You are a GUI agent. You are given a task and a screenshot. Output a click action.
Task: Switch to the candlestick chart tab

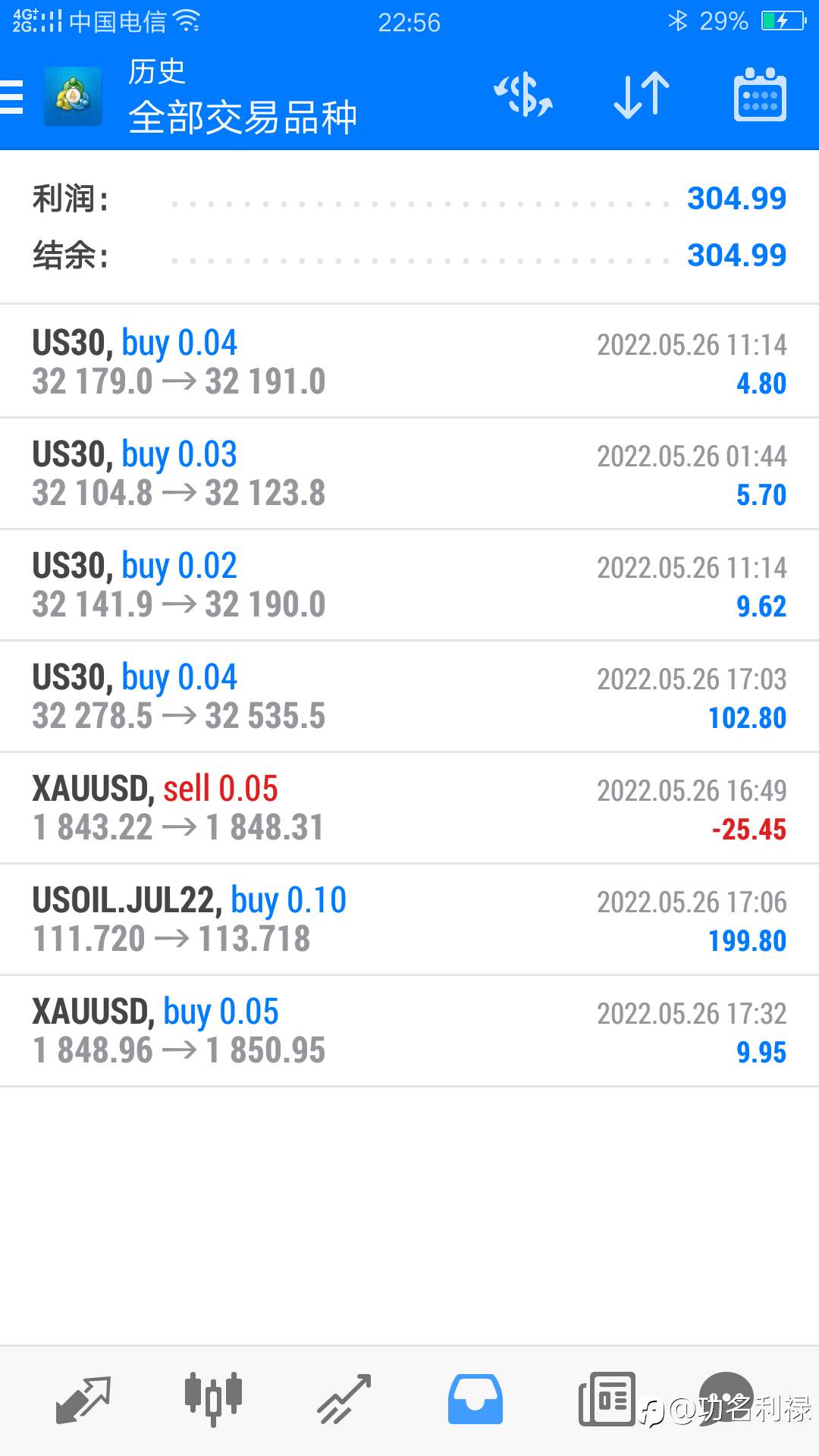tap(213, 1398)
